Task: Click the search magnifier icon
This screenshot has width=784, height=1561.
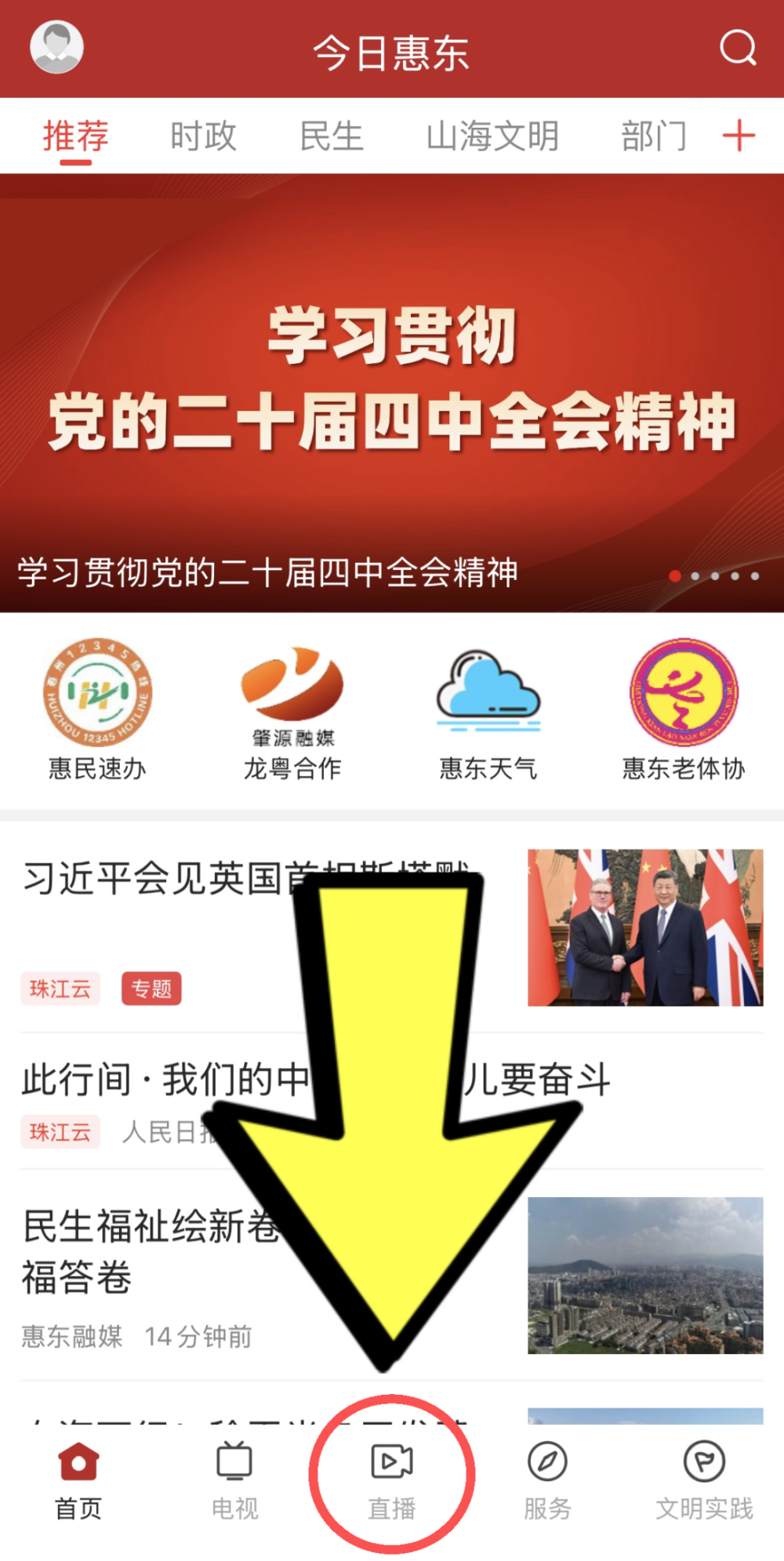Action: tap(735, 49)
